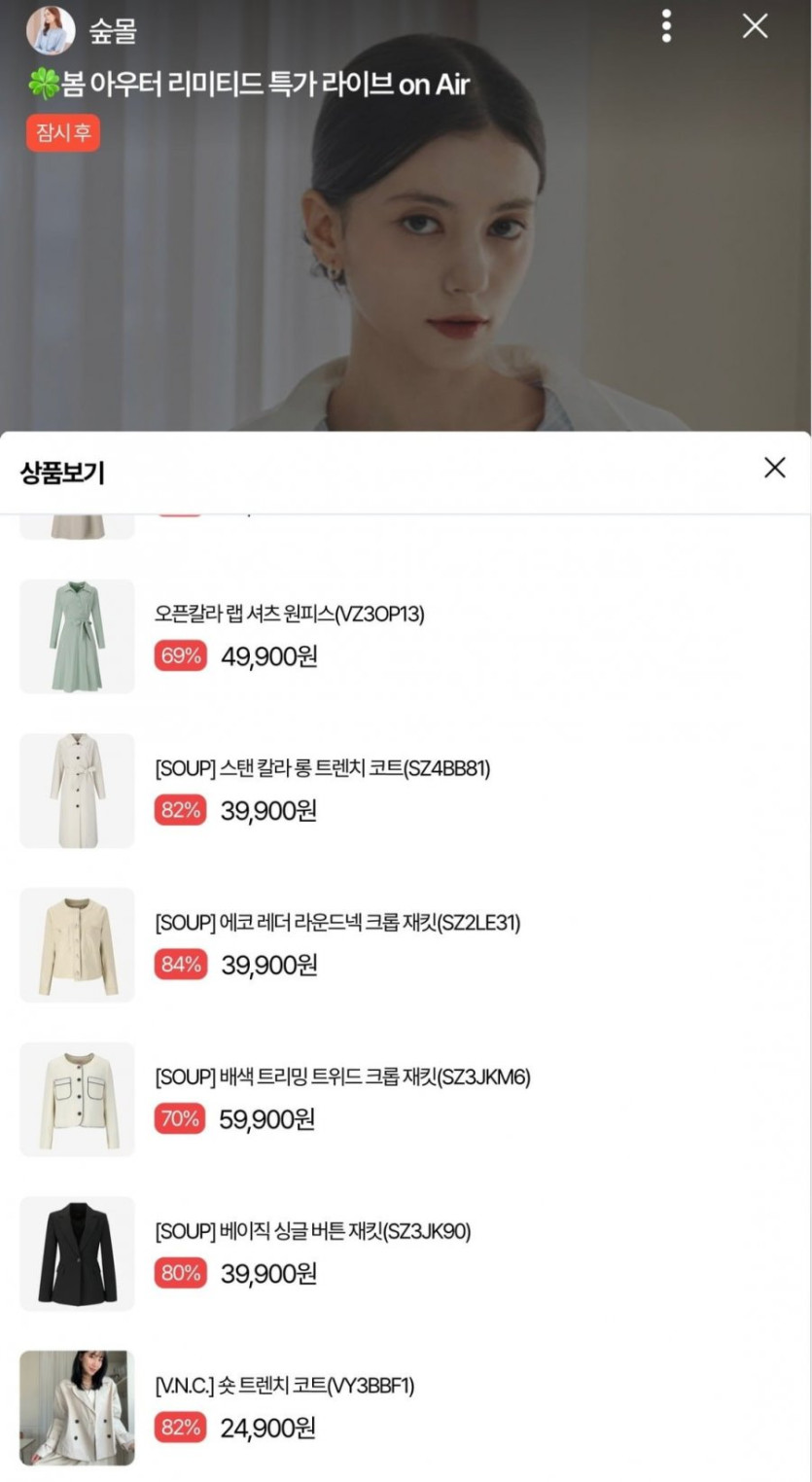This screenshot has height=1482, width=812.
Task: Open the 숲몰 channel profile
Action: (51, 30)
